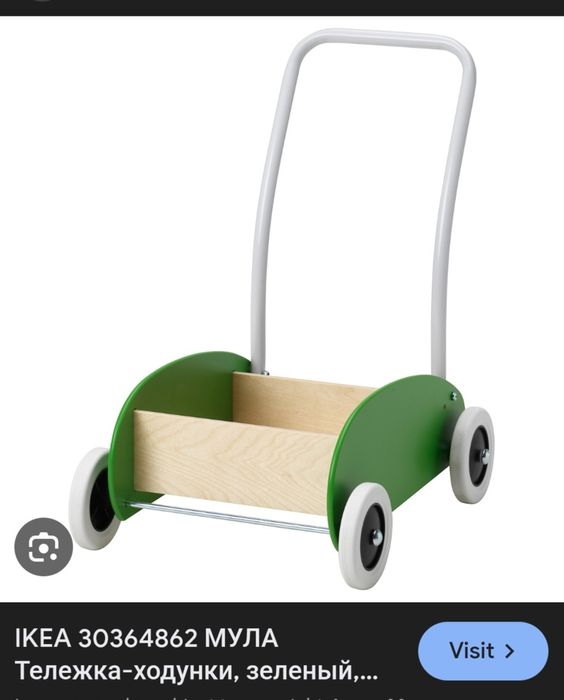Search this image with Google Lens

[x=43, y=546]
